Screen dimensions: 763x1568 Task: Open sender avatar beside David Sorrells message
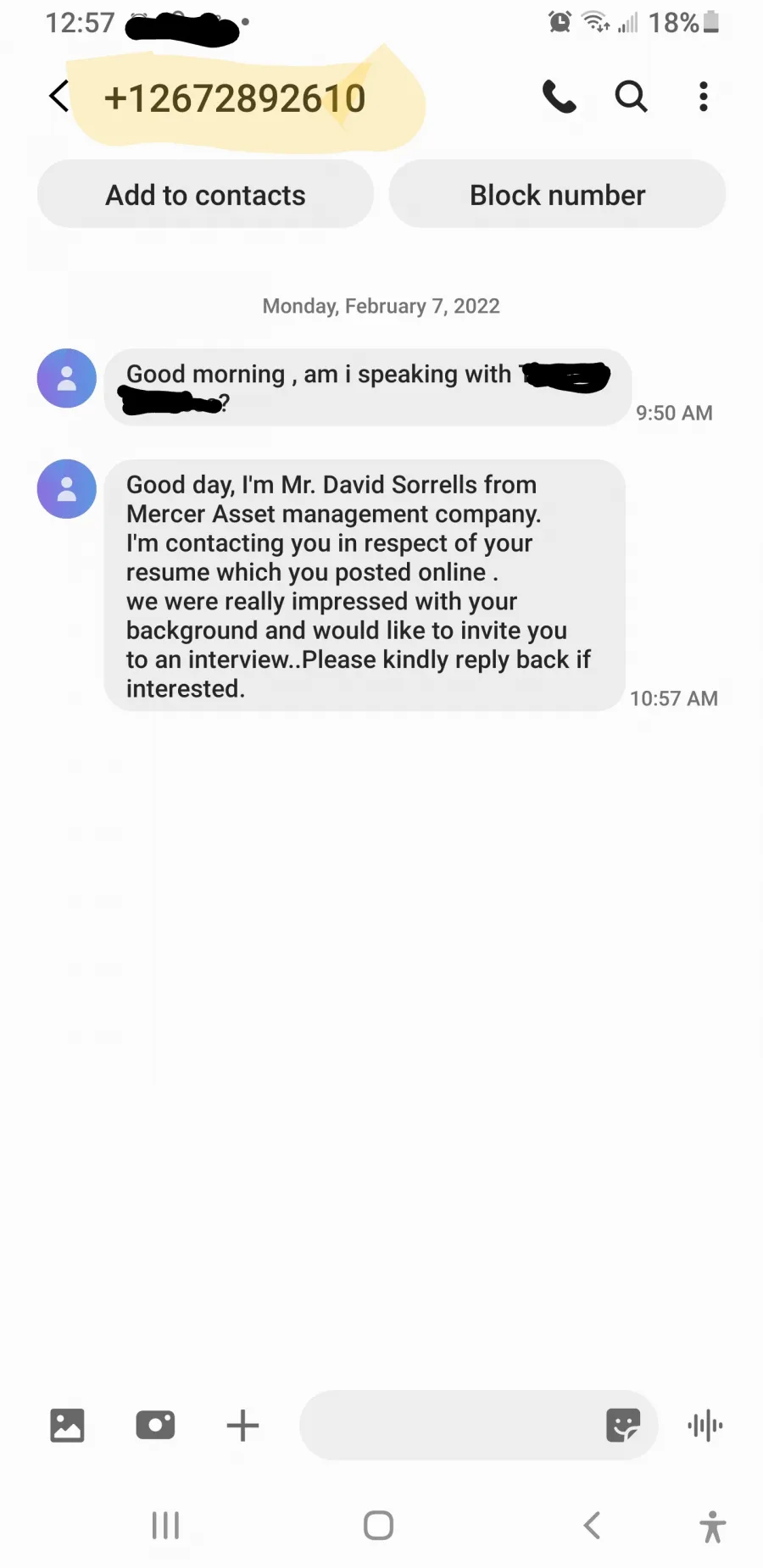[x=67, y=489]
